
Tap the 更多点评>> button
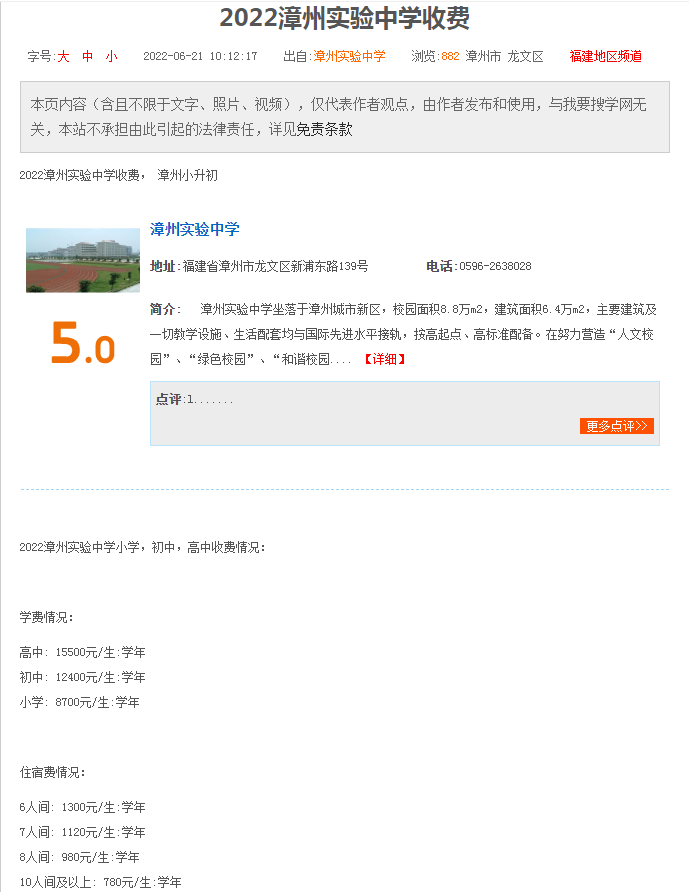(617, 426)
